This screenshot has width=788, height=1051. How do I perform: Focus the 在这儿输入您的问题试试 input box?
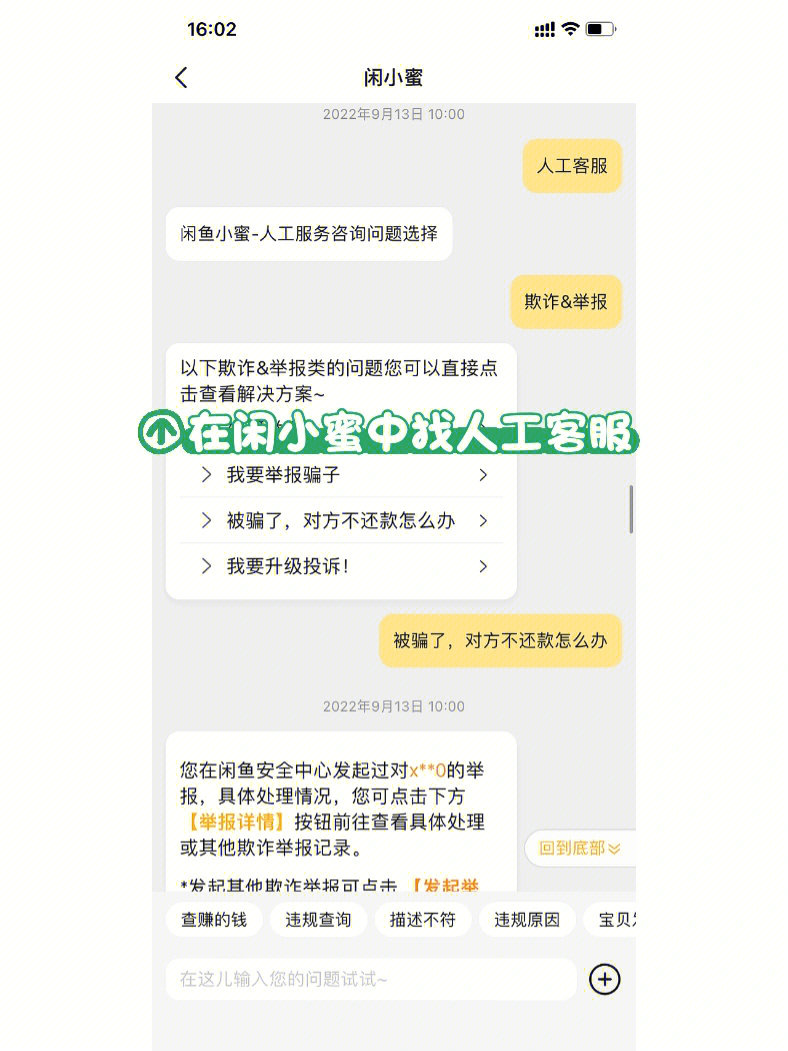[x=370, y=979]
